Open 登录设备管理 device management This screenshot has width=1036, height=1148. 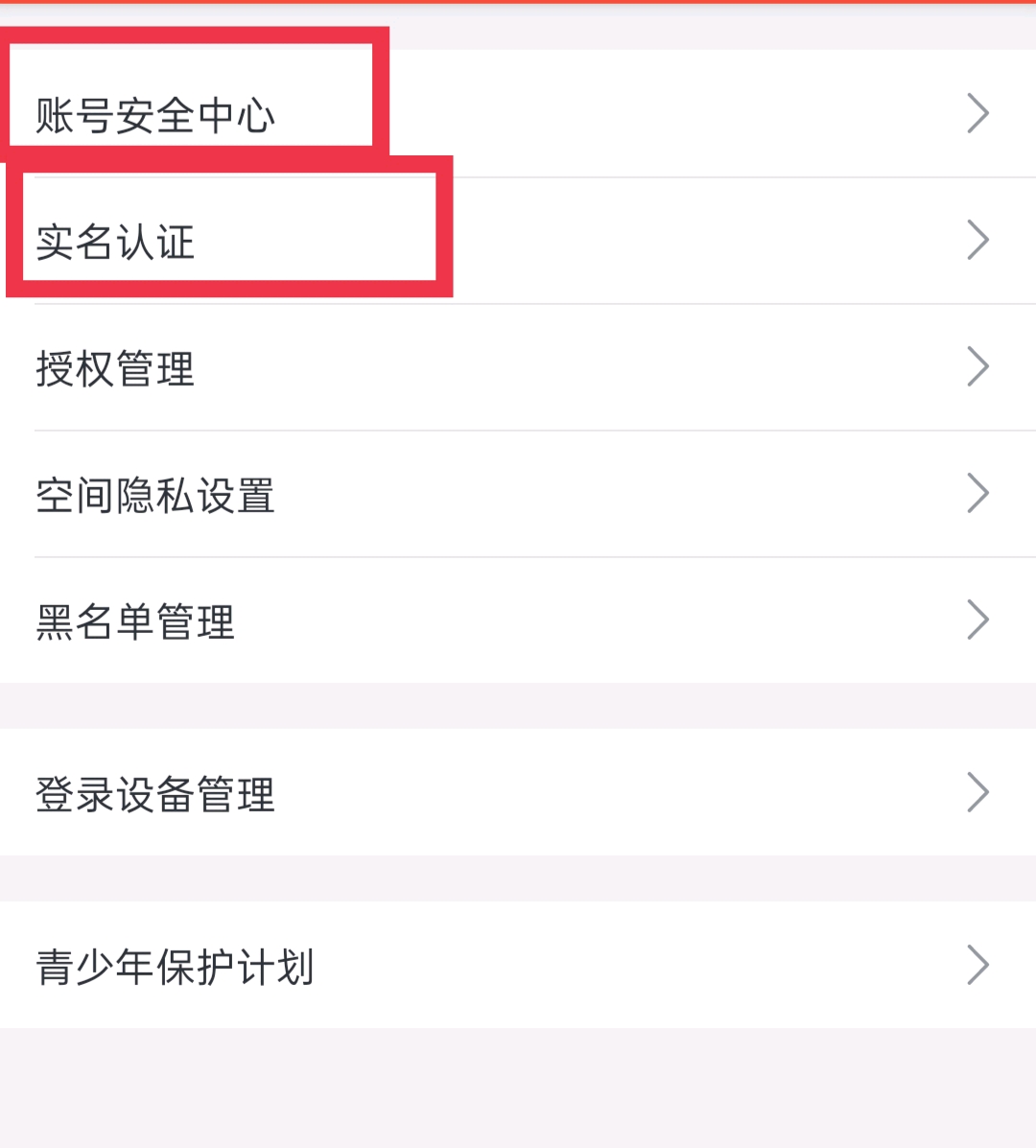153,792
